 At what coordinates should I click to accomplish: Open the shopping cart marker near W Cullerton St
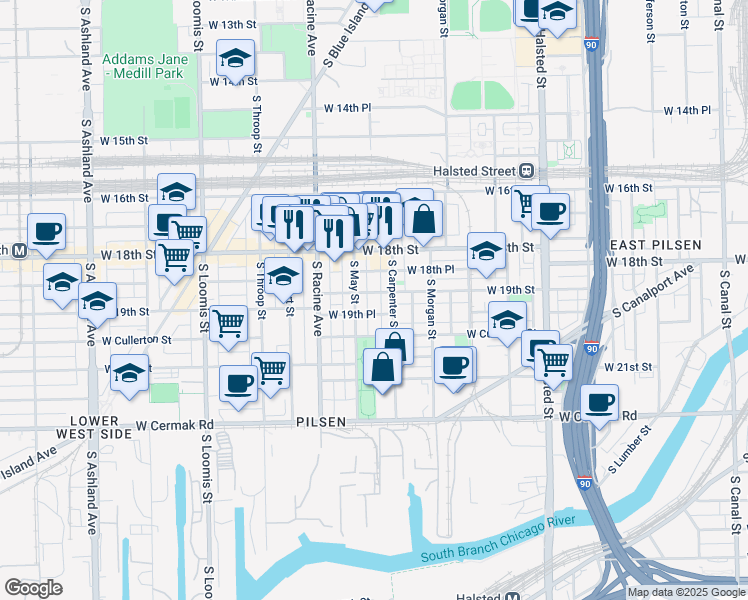(229, 324)
